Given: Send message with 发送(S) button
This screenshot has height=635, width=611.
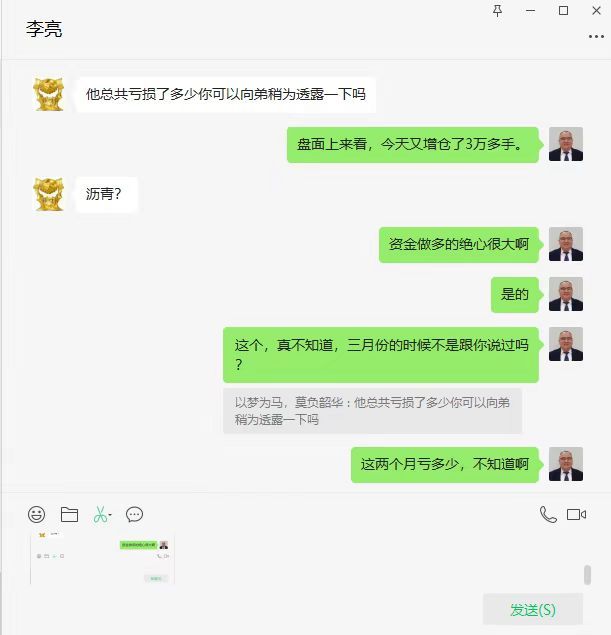Looking at the screenshot, I should click(x=532, y=609).
